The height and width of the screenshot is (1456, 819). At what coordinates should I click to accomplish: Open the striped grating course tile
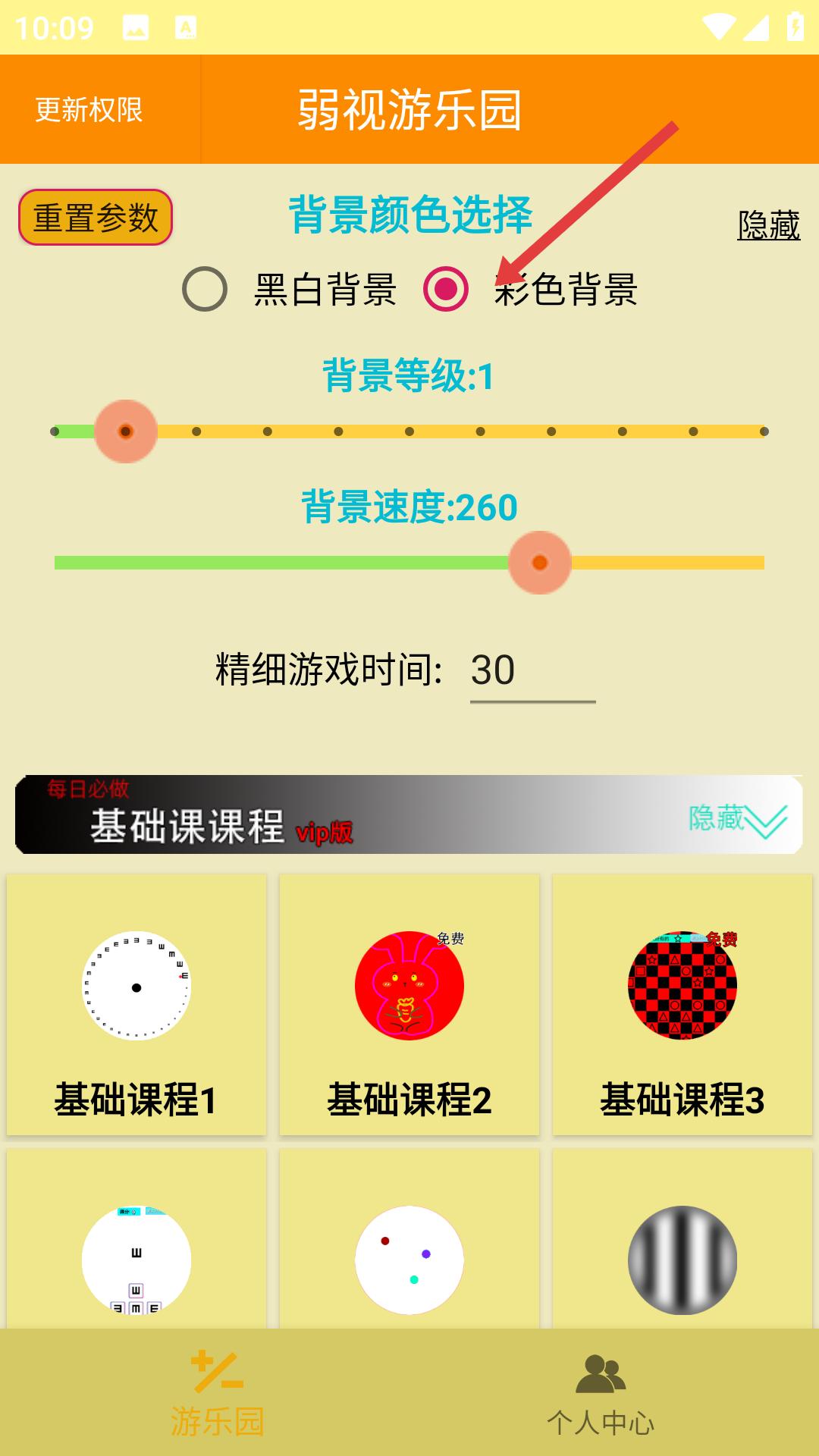[682, 1239]
